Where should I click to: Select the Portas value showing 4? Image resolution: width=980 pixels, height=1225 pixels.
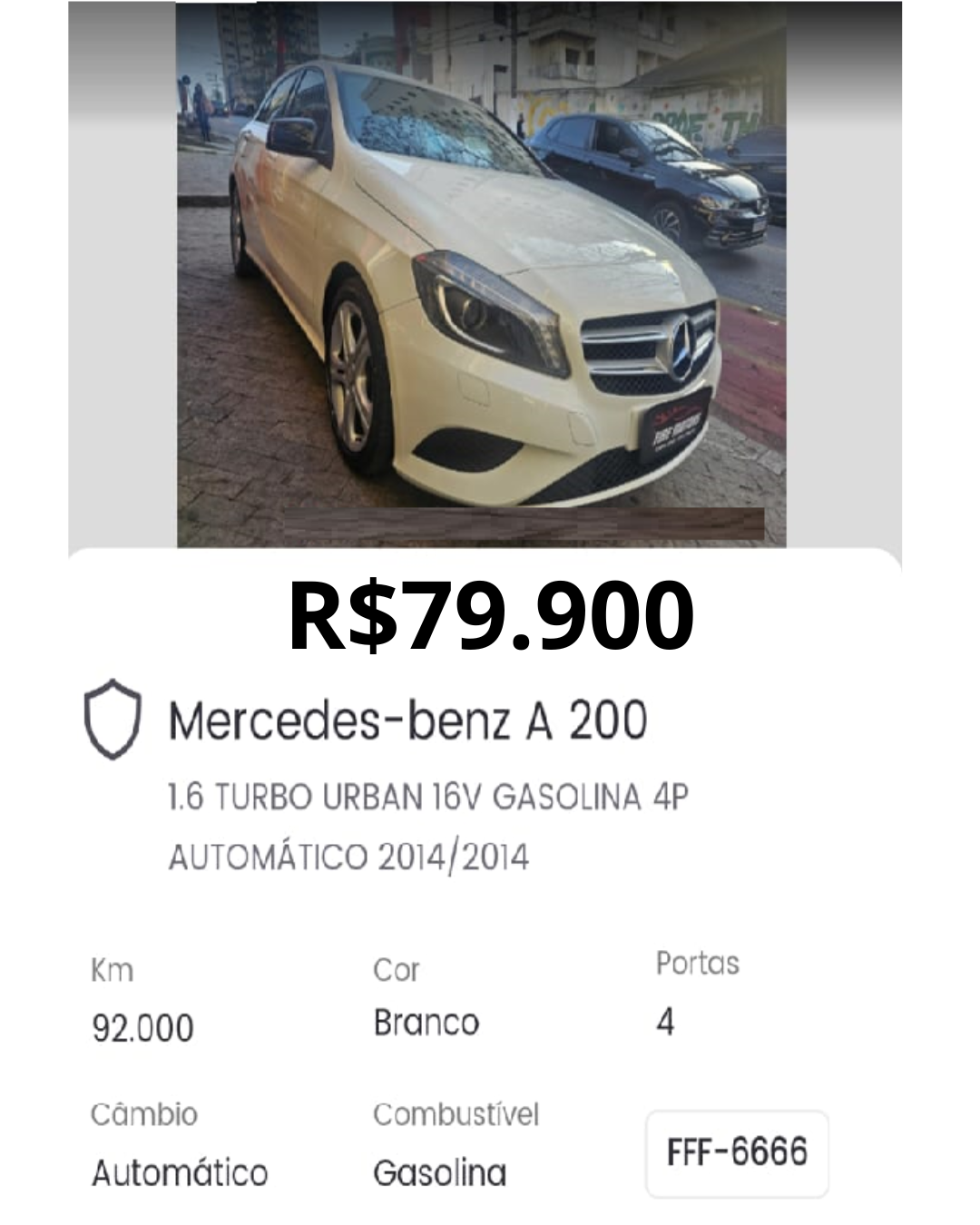[666, 1020]
